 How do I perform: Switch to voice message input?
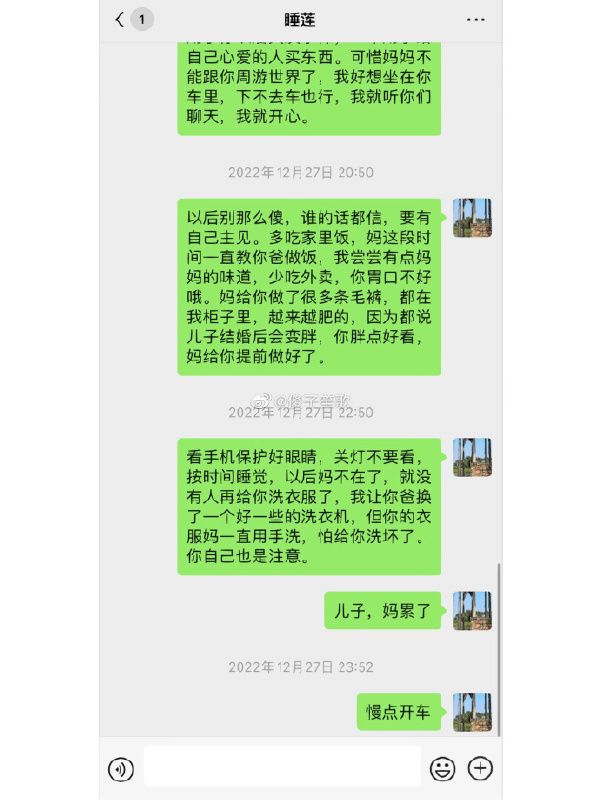pos(121,768)
